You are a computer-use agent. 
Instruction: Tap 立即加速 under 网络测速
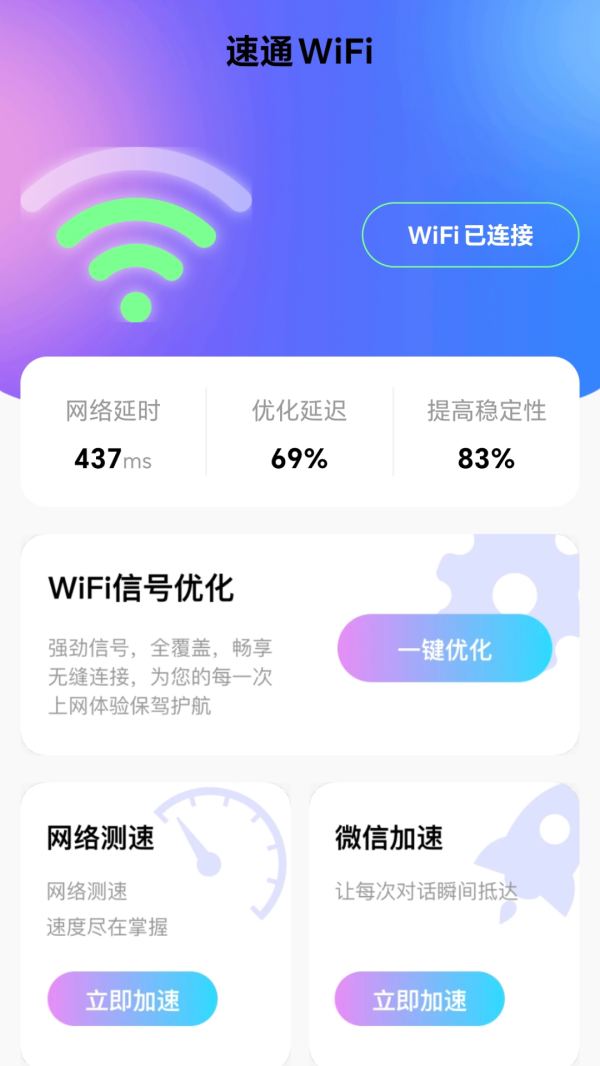tap(133, 999)
